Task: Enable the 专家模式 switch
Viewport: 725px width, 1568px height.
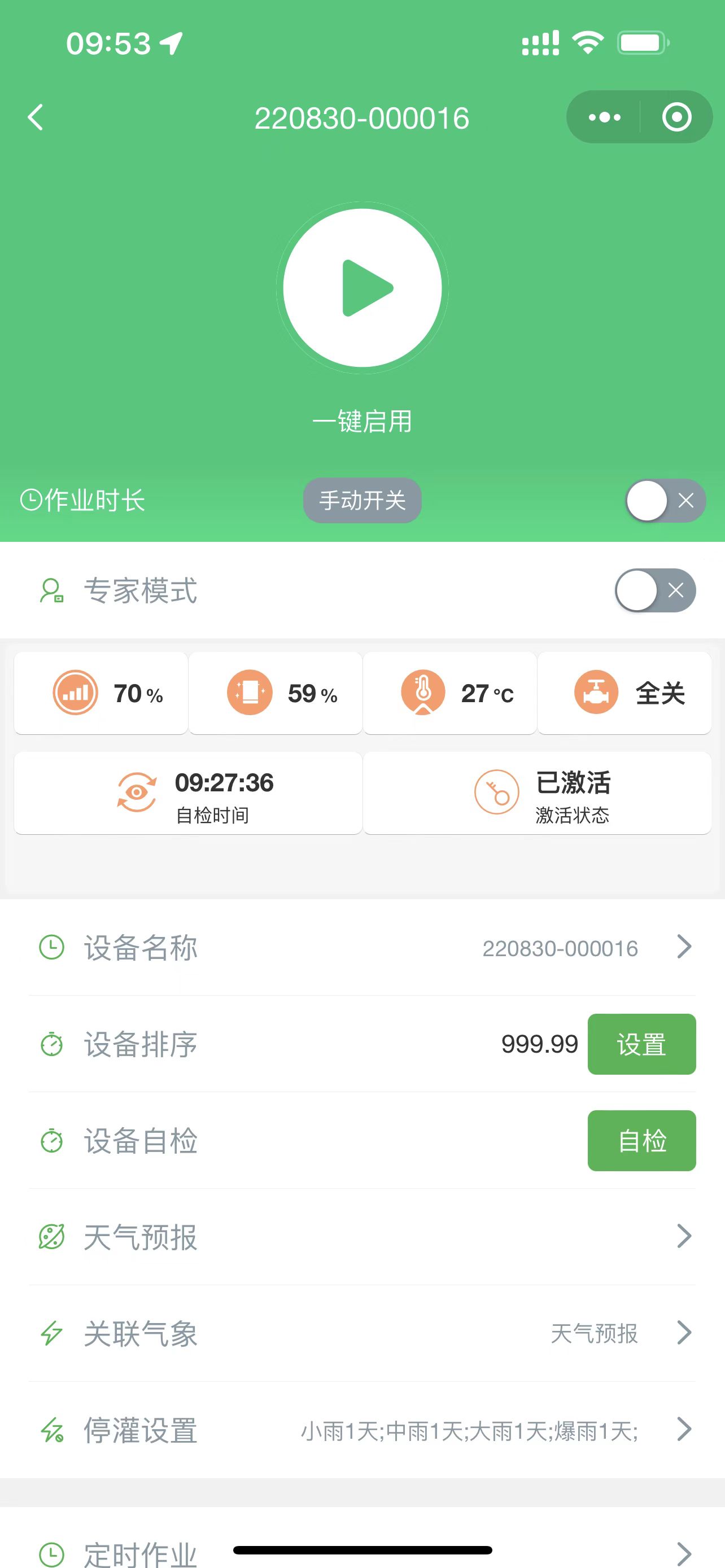Action: point(656,590)
